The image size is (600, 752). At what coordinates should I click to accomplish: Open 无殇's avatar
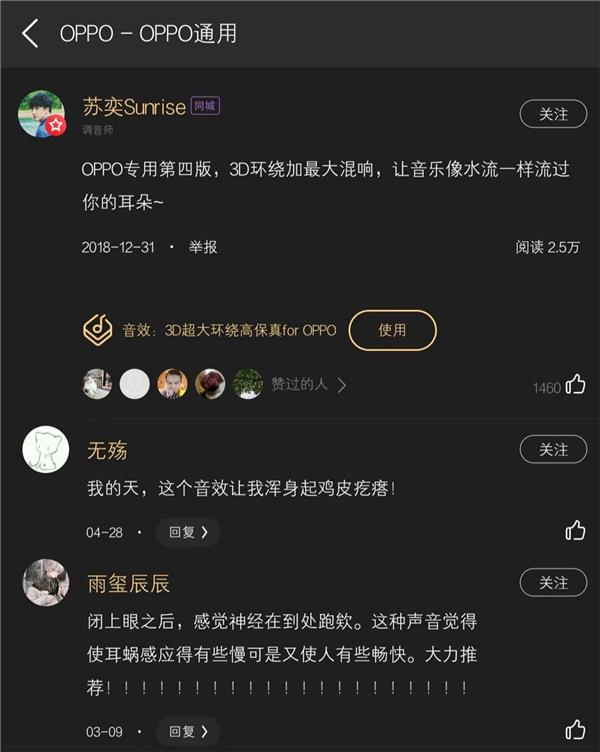[x=46, y=450]
